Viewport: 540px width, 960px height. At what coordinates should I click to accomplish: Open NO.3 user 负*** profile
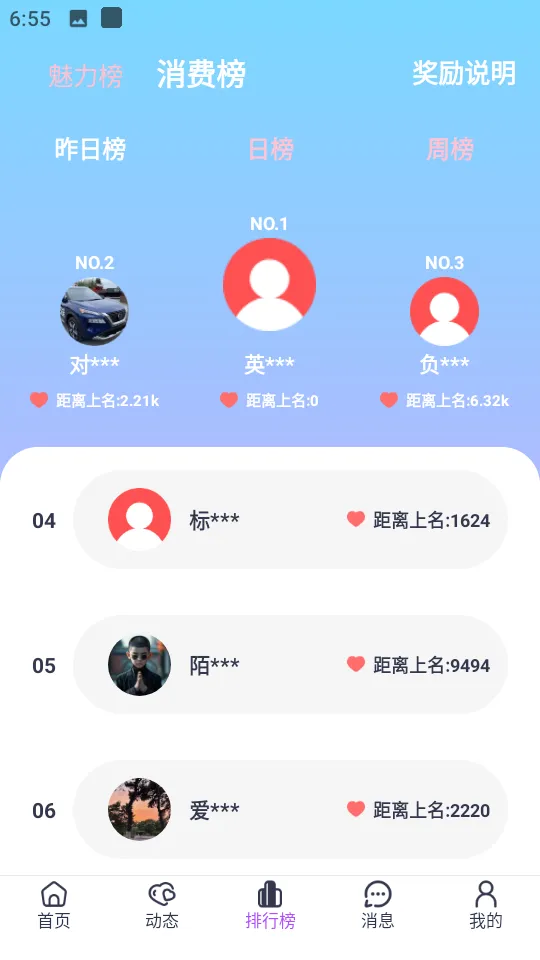pos(444,311)
